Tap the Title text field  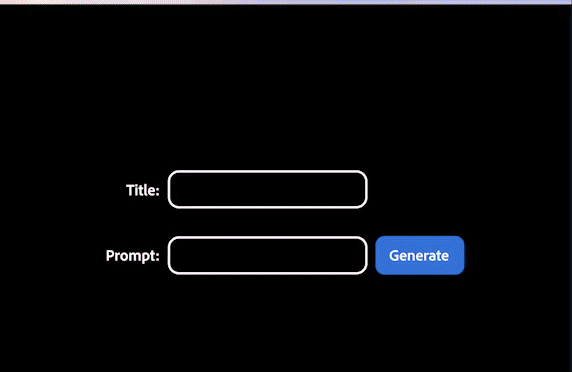[x=267, y=189]
